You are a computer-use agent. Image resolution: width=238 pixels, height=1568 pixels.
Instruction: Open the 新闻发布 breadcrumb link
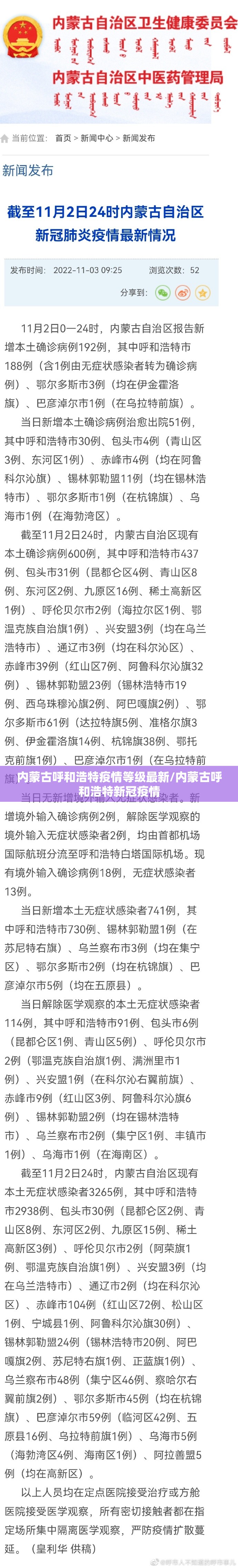pos(139,138)
